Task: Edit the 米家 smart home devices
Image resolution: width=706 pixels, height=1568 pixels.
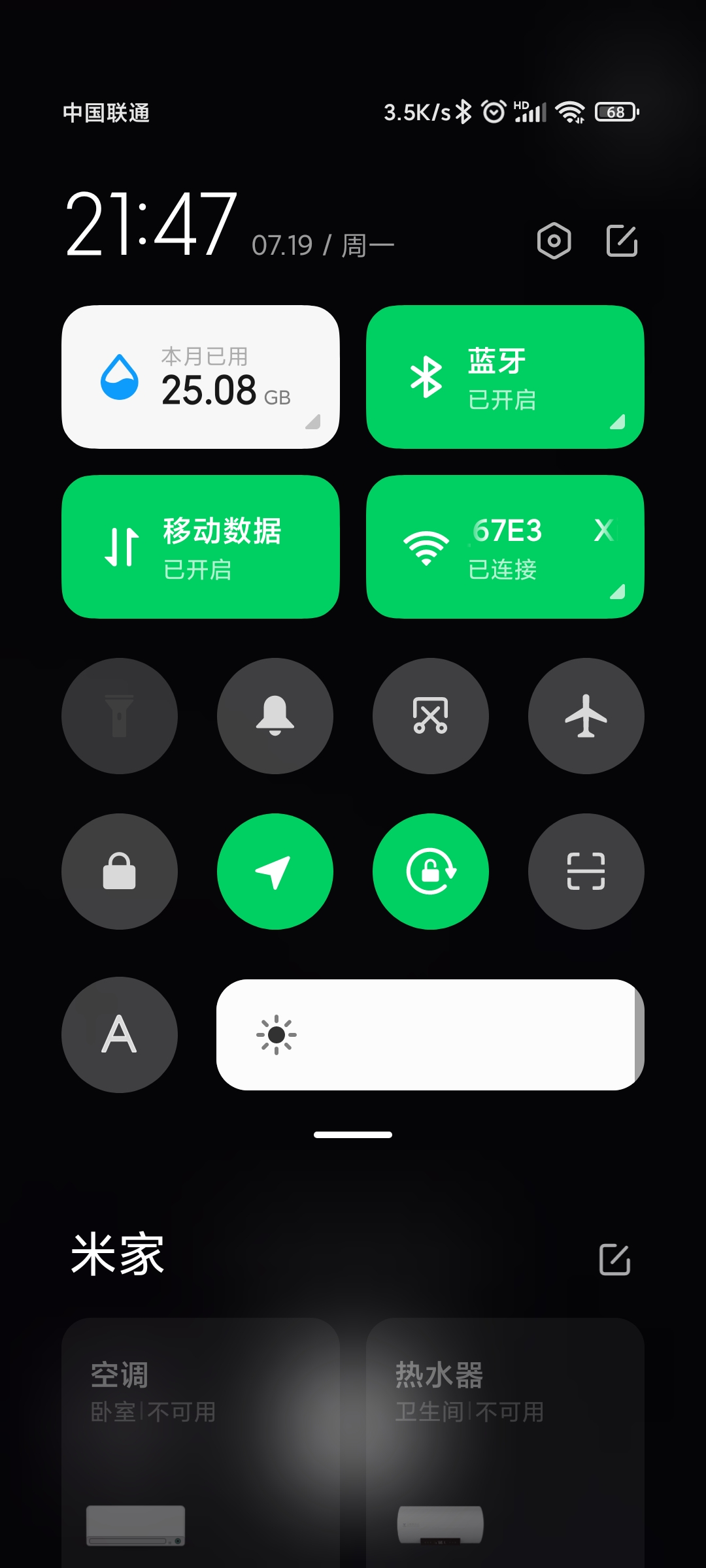Action: 614,1259
